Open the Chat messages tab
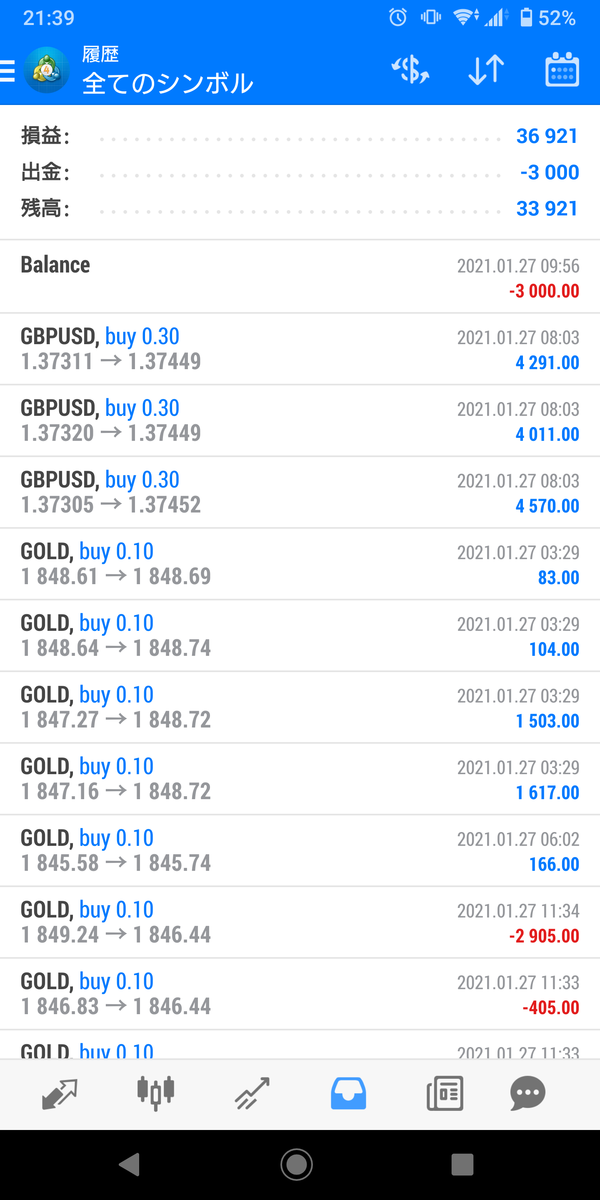Viewport: 600px width, 1200px height. coord(527,1093)
